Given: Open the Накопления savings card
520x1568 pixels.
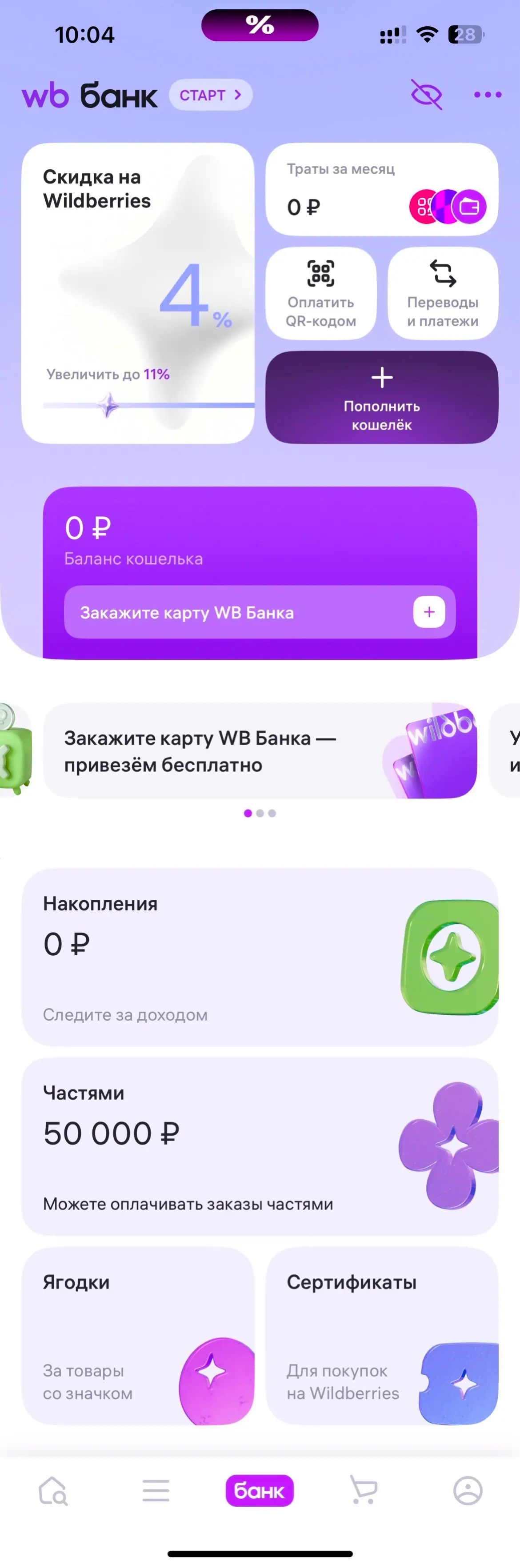Looking at the screenshot, I should tap(260, 958).
